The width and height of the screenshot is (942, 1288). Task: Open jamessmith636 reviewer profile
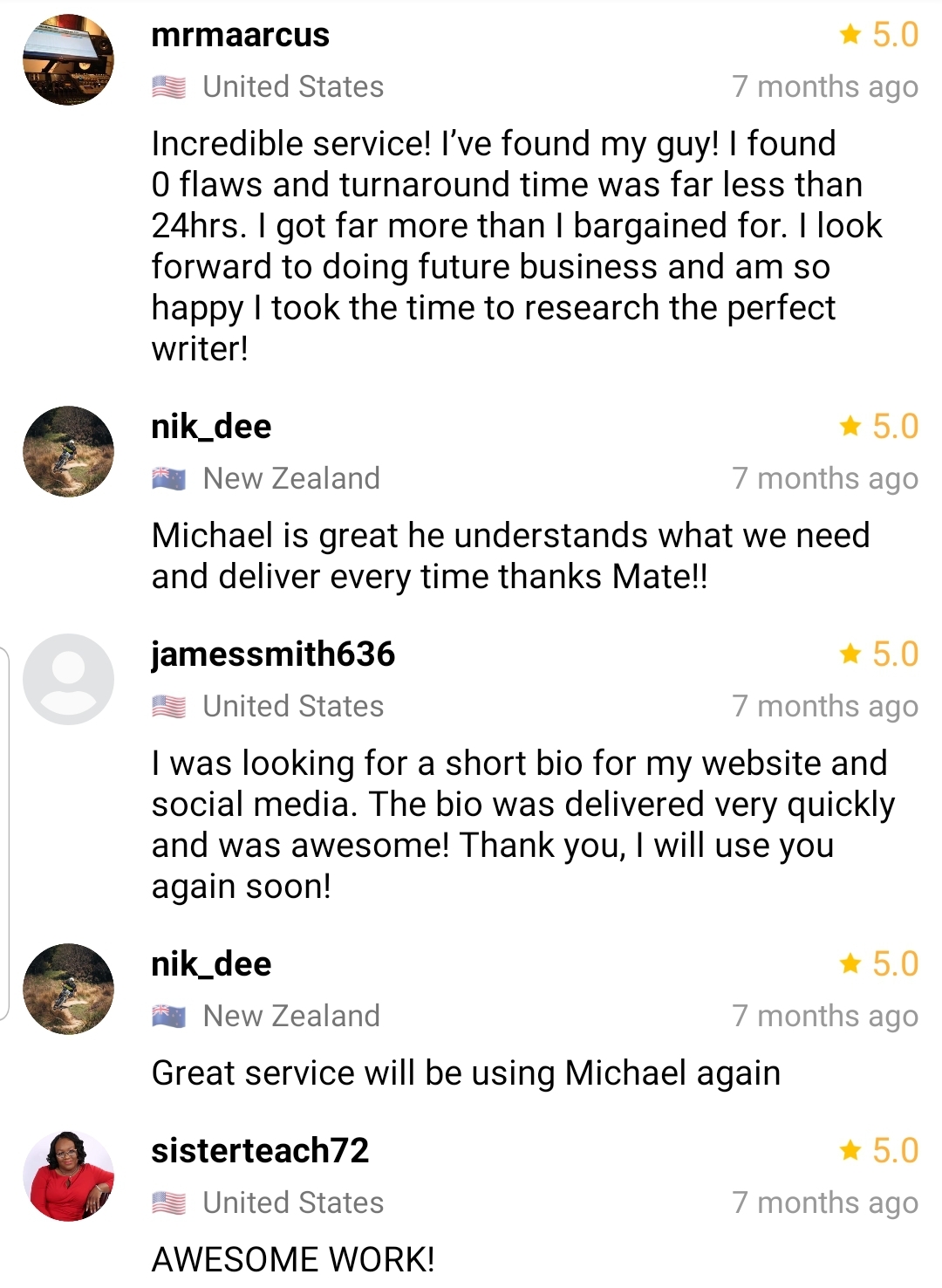[273, 654]
